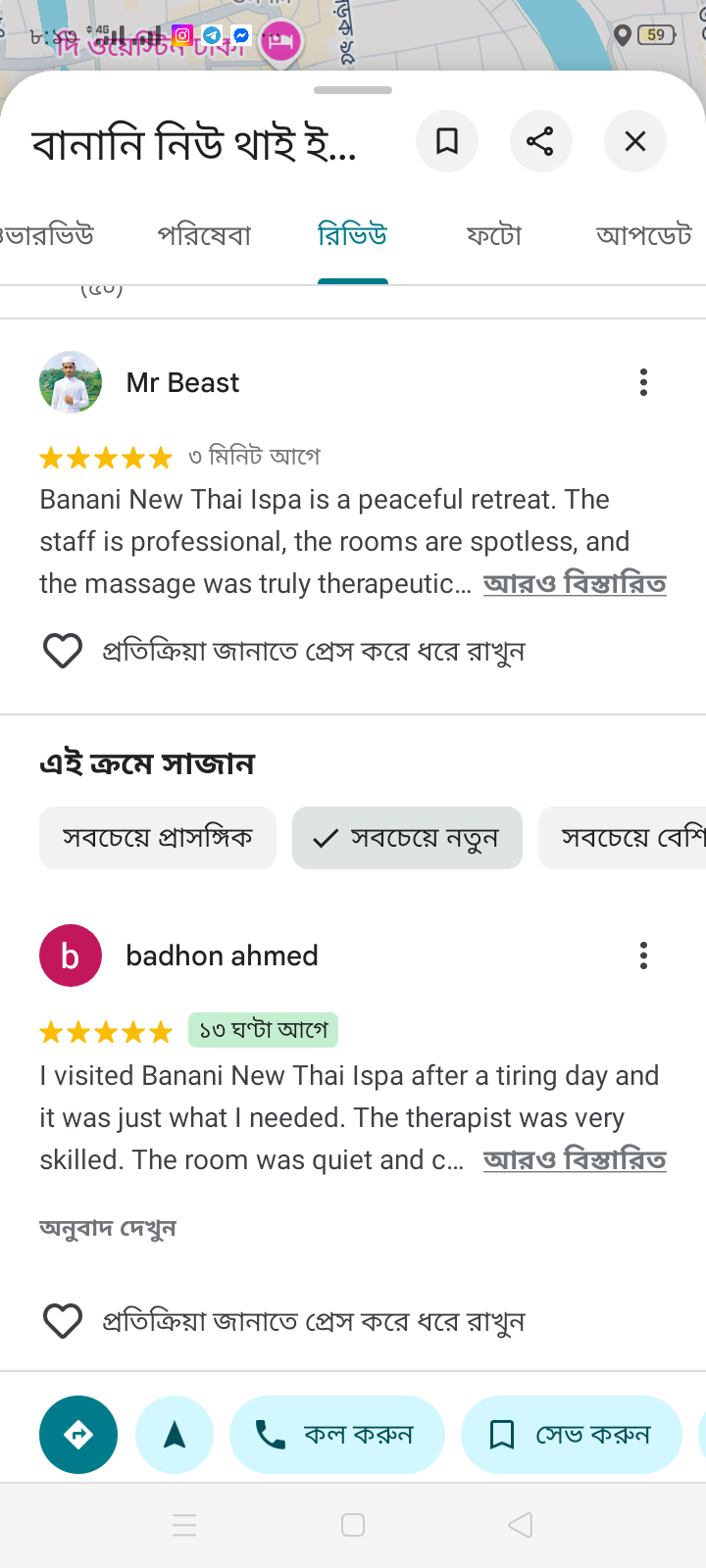The height and width of the screenshot is (1568, 706).
Task: Tap অনুবাদ দেখুন under badhon ahmed's review
Action: [x=108, y=1228]
